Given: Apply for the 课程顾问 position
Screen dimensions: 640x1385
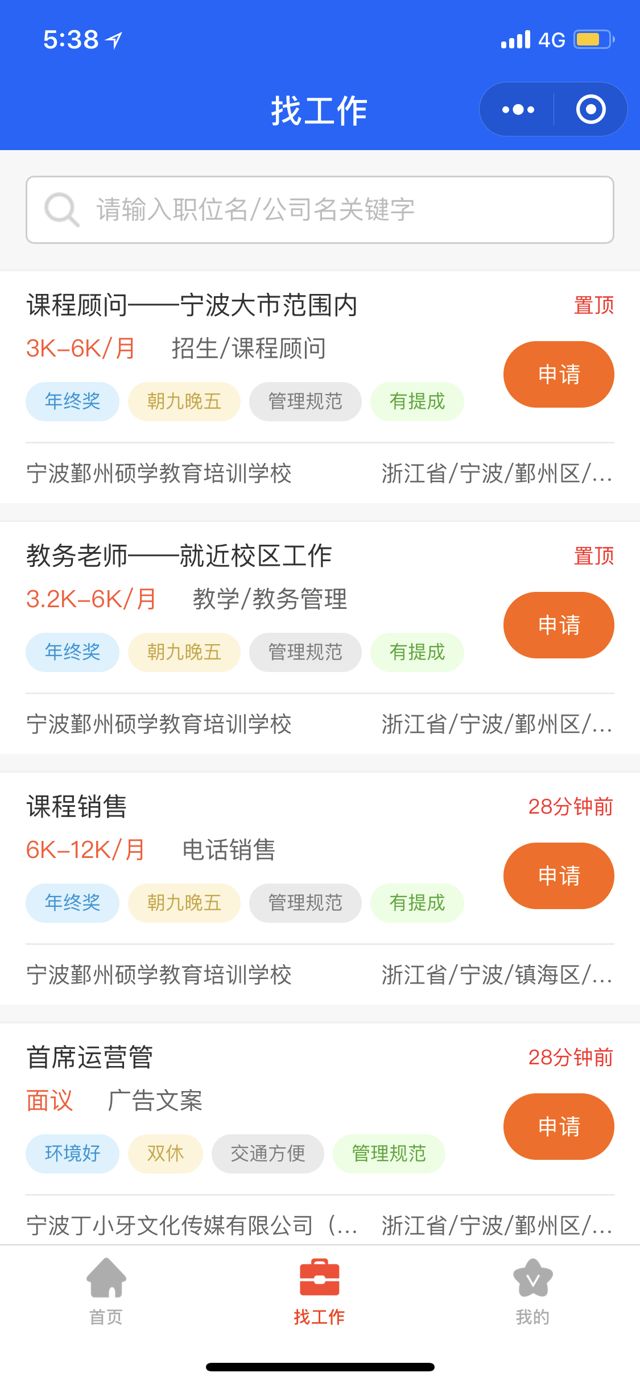Looking at the screenshot, I should (558, 375).
